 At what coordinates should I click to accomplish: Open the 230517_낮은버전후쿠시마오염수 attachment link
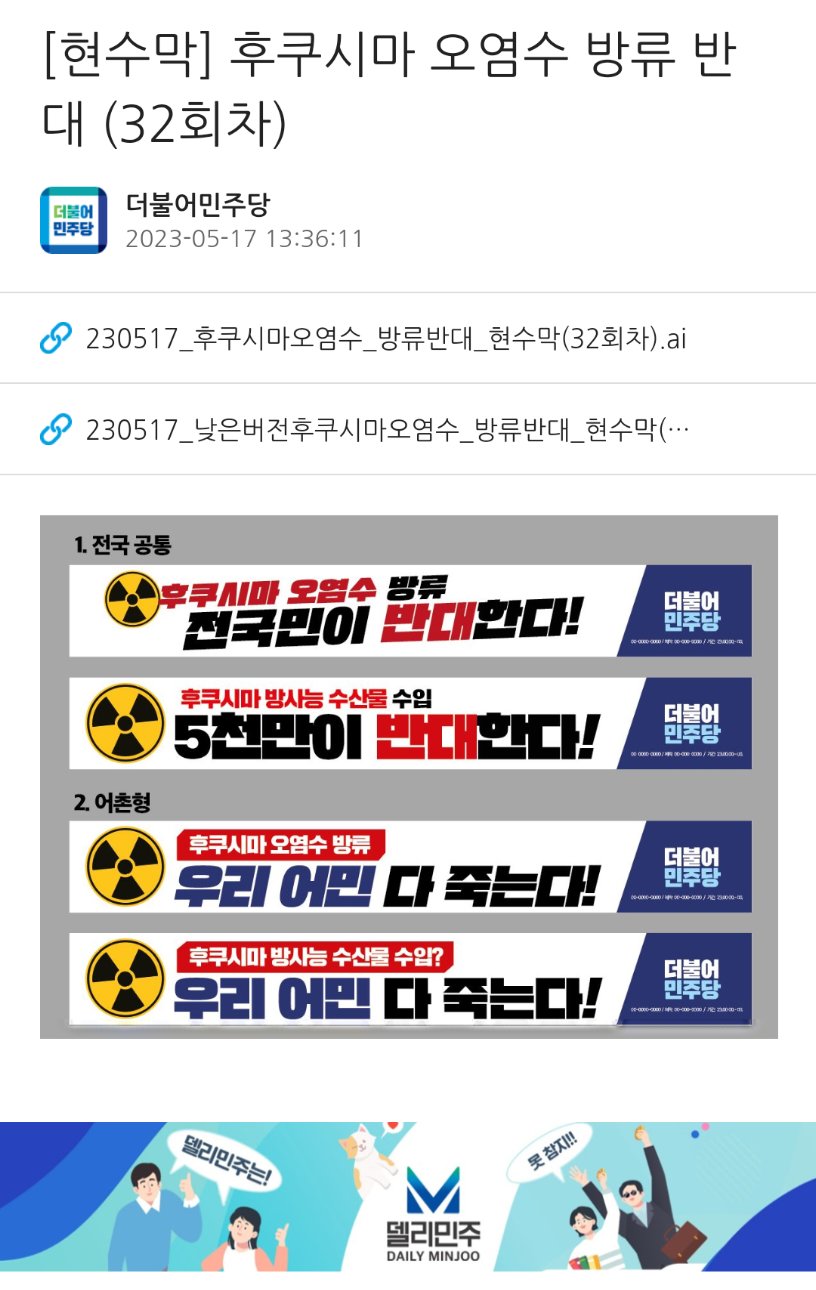pyautogui.click(x=386, y=430)
